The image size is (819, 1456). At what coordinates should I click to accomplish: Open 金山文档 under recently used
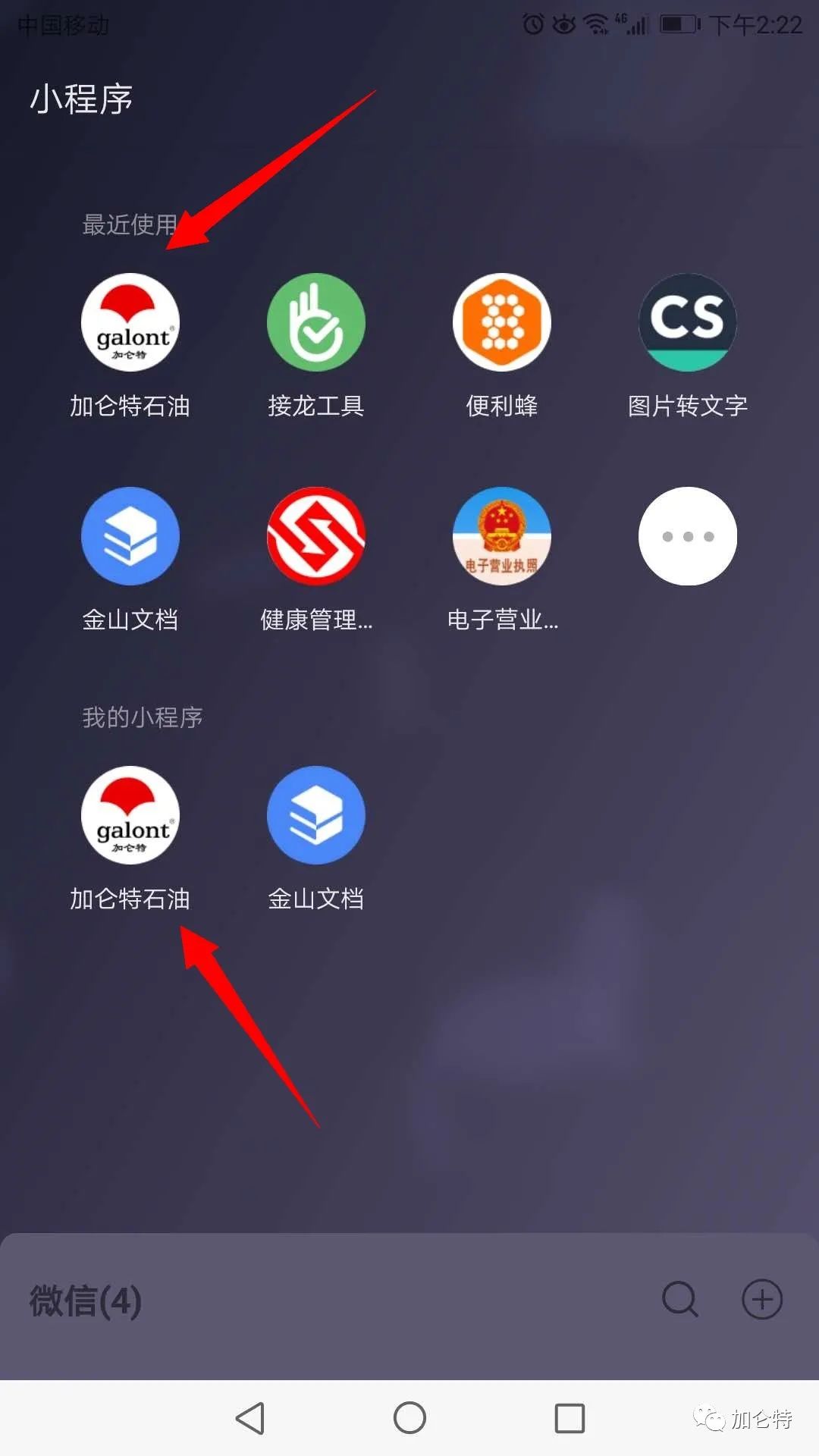point(130,536)
